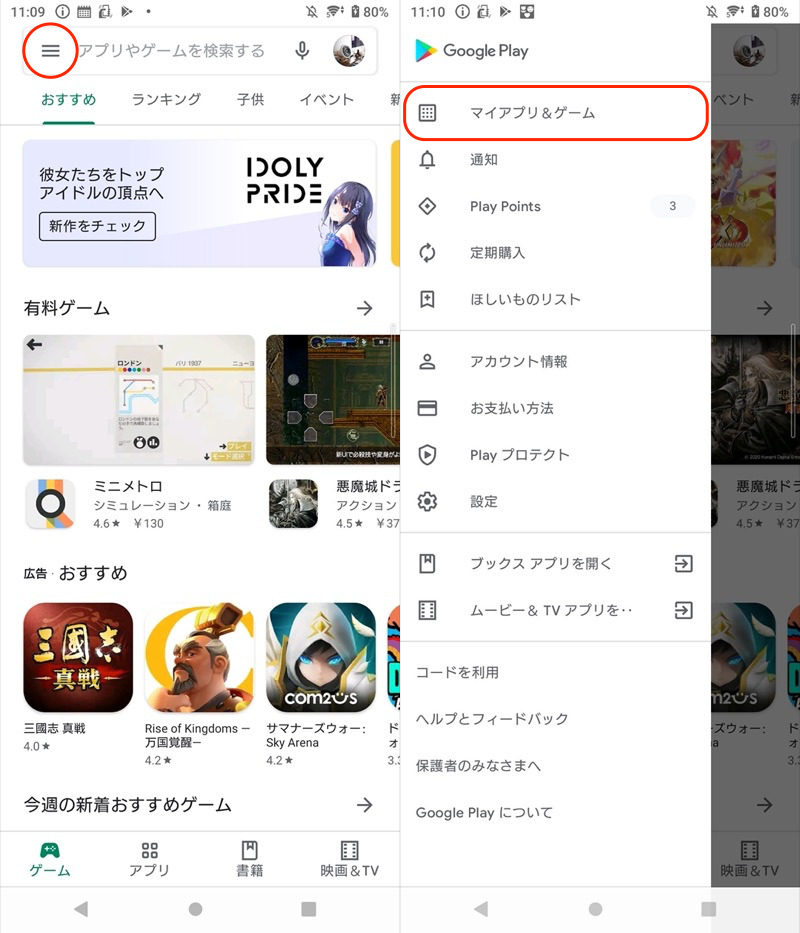800x933 pixels.
Task: Open マイアプリ＆ゲーム in the drawer
Action: [555, 113]
